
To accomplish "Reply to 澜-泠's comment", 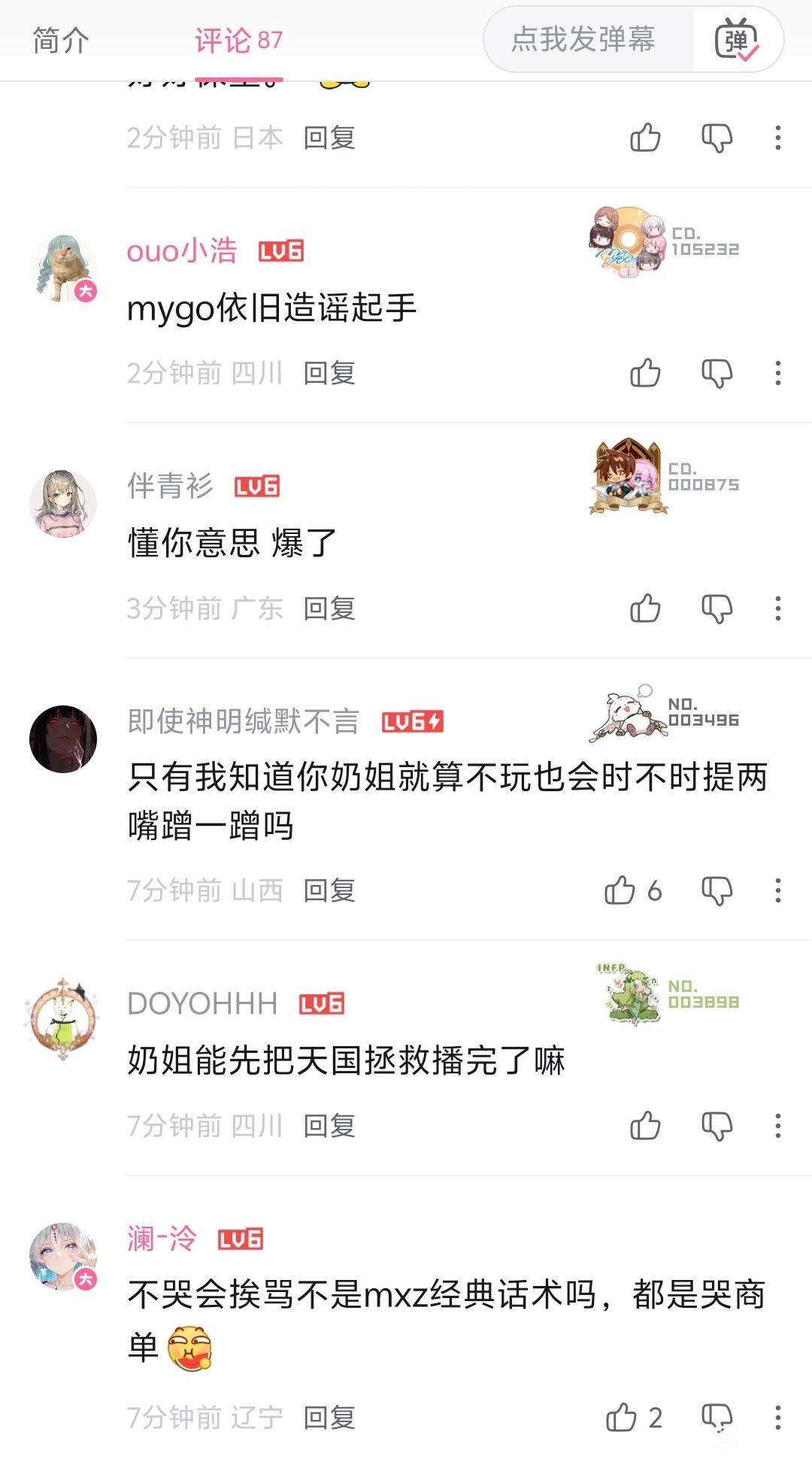I will click(x=329, y=1418).
